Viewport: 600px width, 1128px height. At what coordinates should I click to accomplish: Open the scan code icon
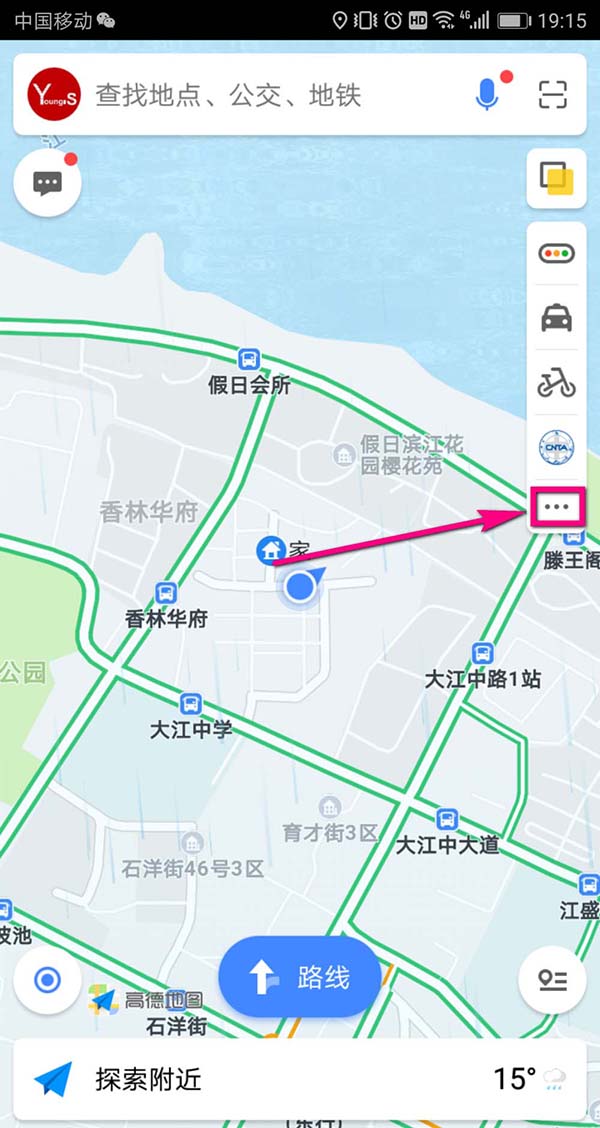(552, 95)
